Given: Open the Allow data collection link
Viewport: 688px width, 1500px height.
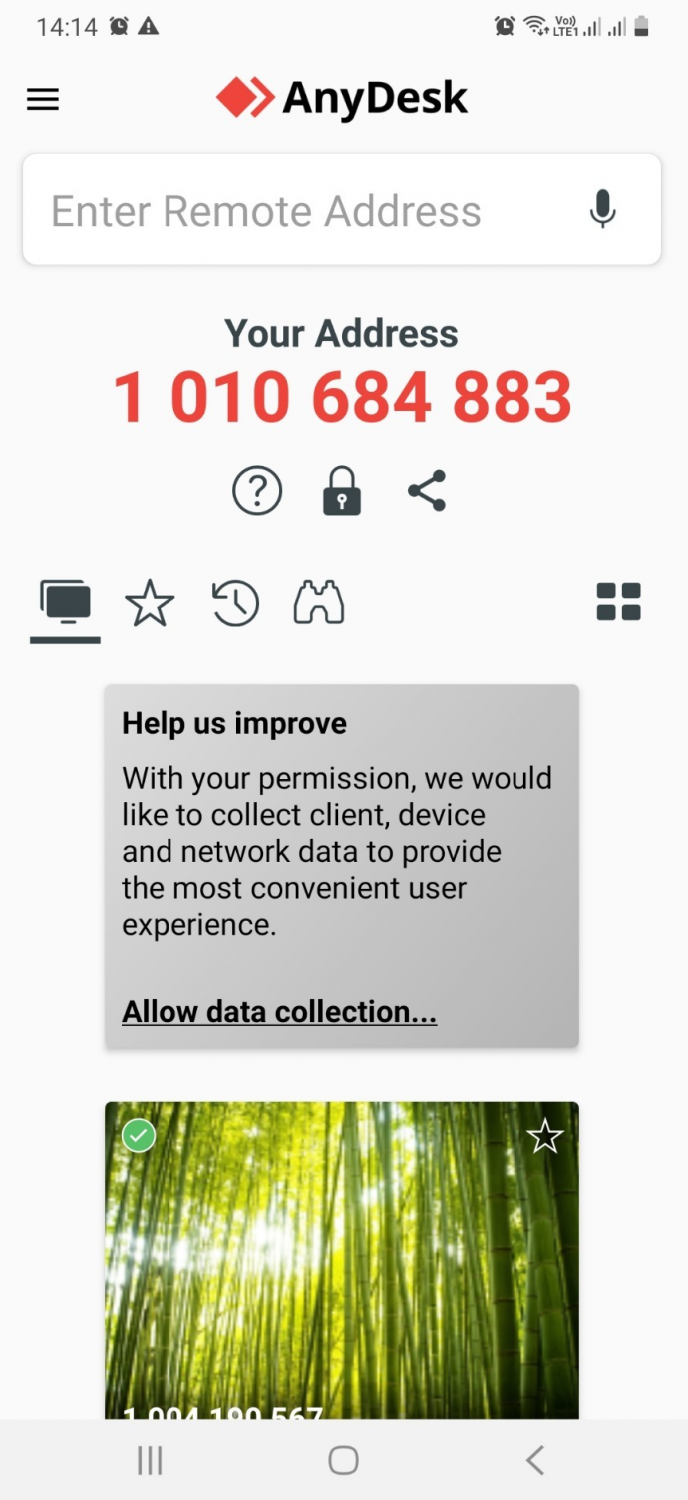Looking at the screenshot, I should click(280, 1012).
